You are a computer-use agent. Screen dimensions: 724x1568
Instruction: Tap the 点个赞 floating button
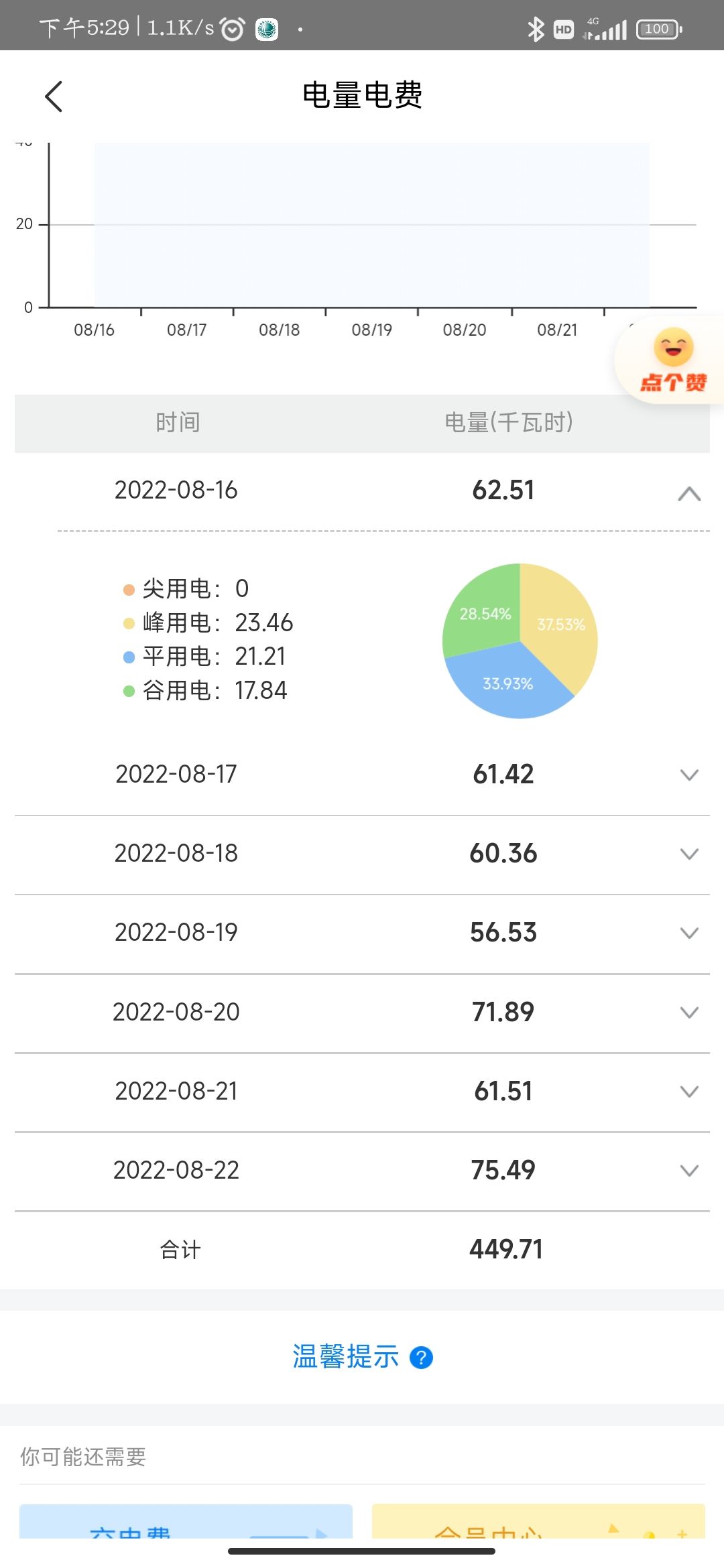coord(672,361)
